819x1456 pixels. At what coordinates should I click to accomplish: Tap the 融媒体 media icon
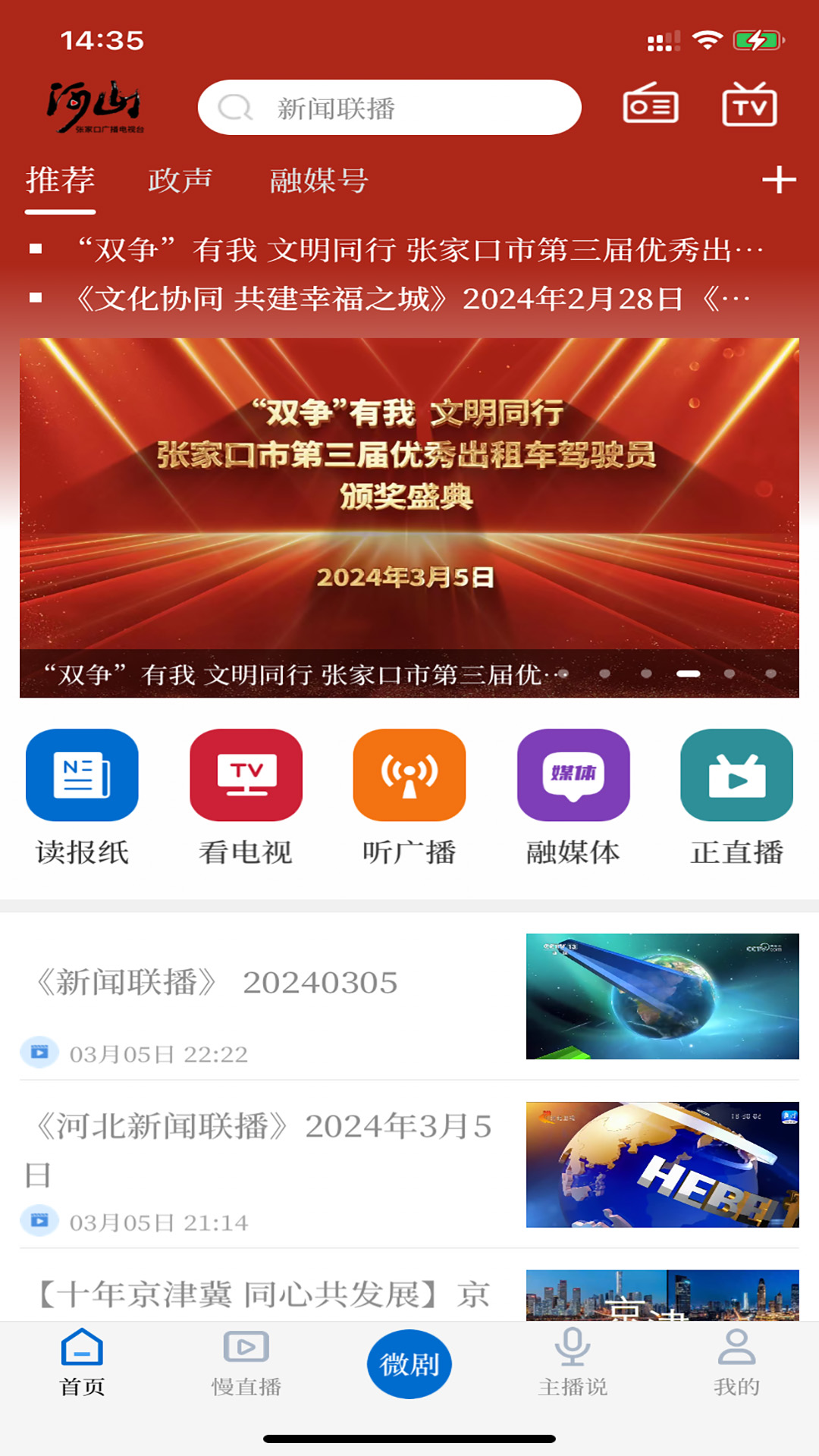[x=573, y=777]
